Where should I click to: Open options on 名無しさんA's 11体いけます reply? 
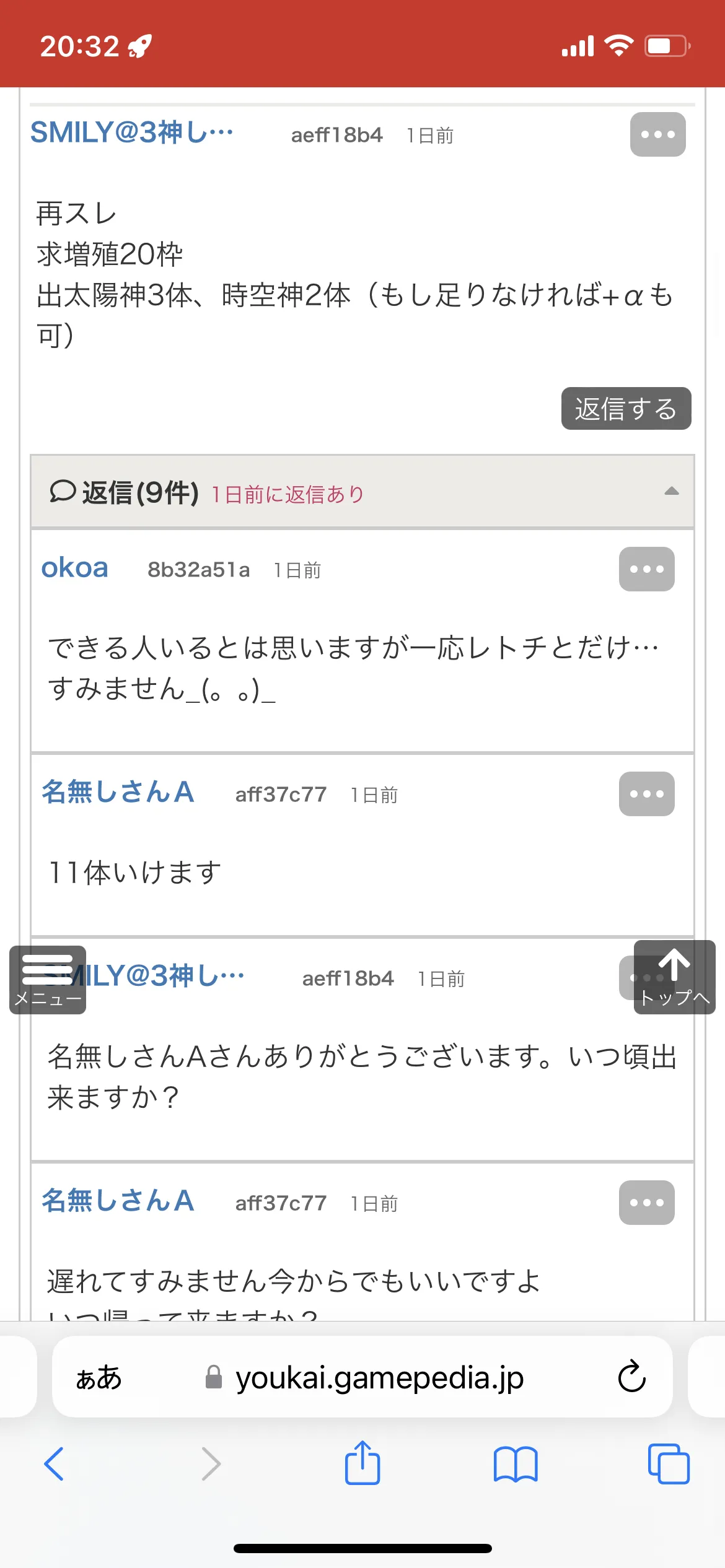[x=646, y=794]
